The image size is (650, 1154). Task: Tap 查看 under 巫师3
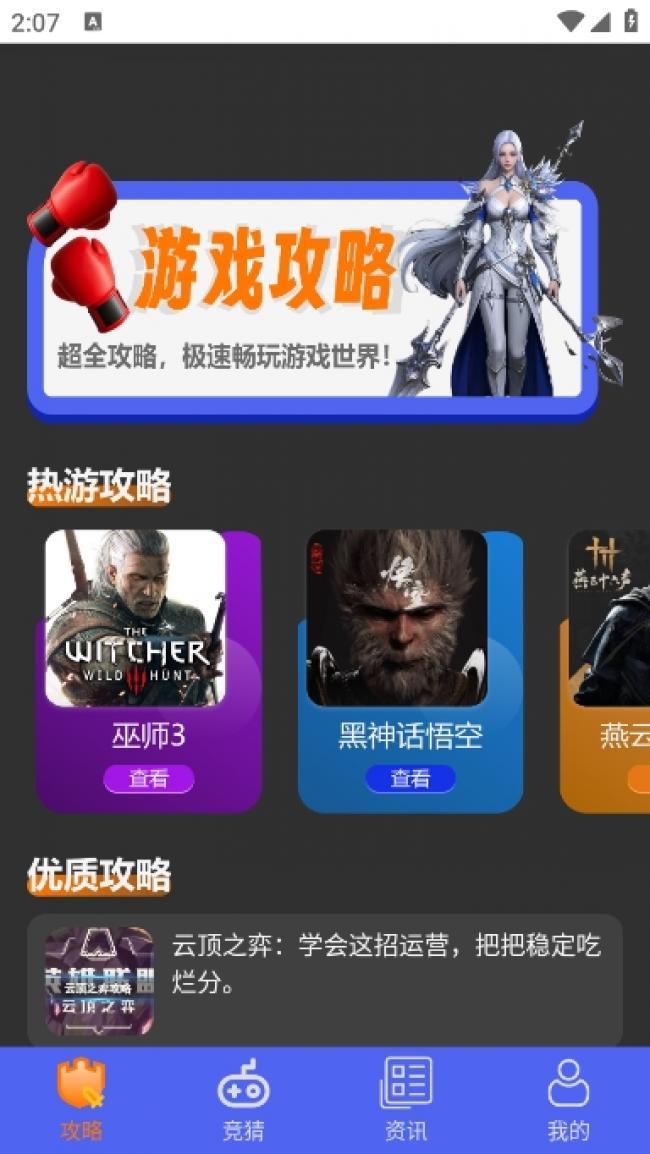[x=149, y=779]
